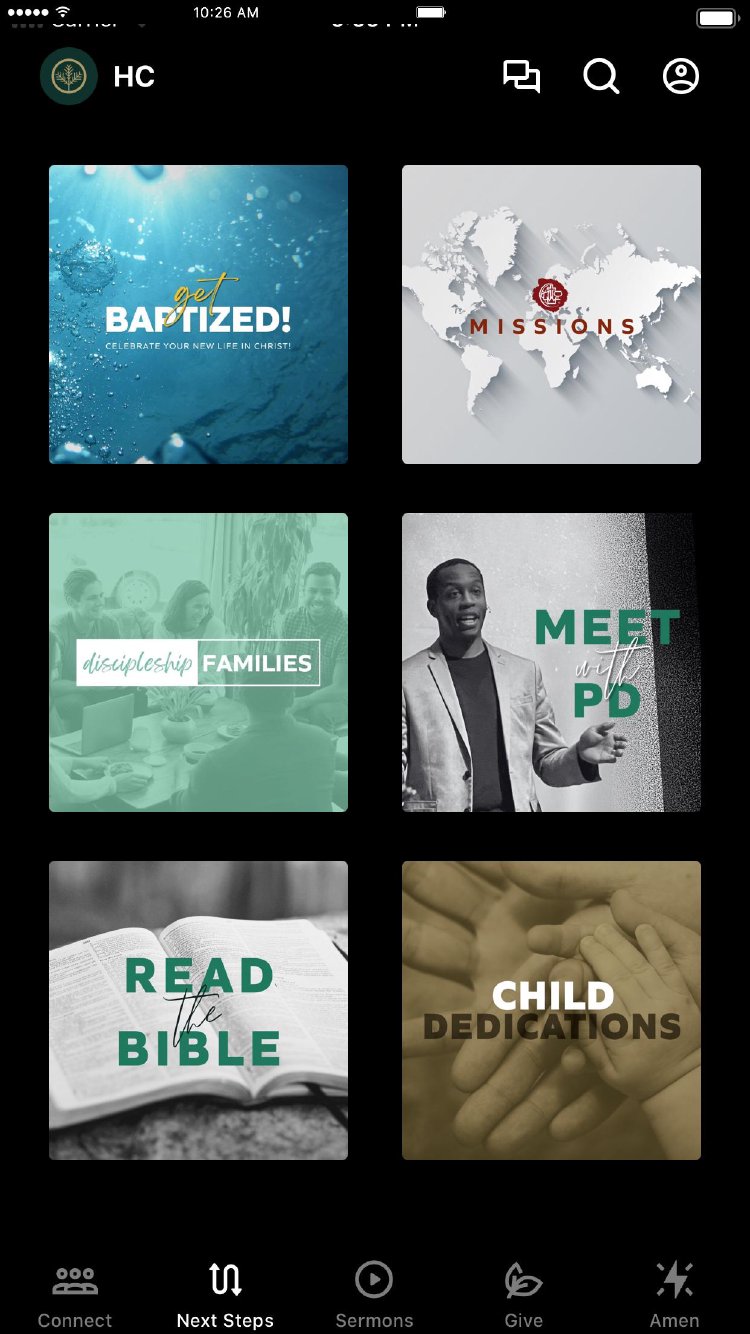
Task: Go to the Sermons tab
Action: point(374,1295)
